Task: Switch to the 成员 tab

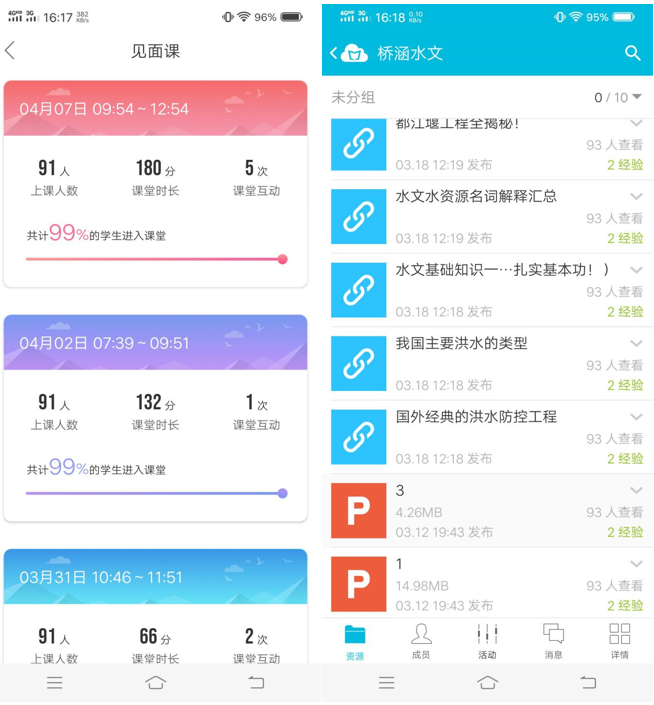Action: (421, 641)
